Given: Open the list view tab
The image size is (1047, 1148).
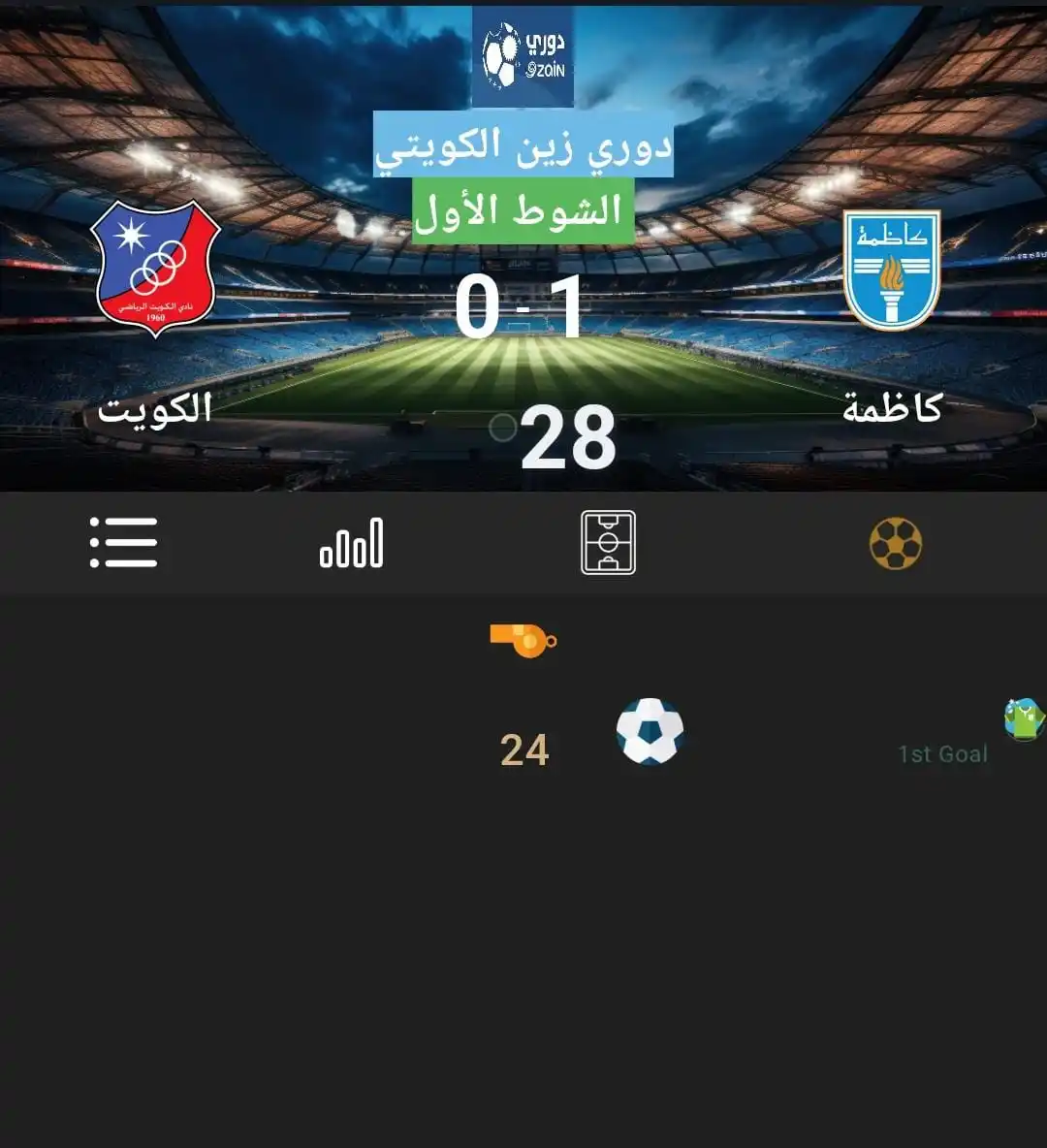Looking at the screenshot, I should (x=124, y=542).
